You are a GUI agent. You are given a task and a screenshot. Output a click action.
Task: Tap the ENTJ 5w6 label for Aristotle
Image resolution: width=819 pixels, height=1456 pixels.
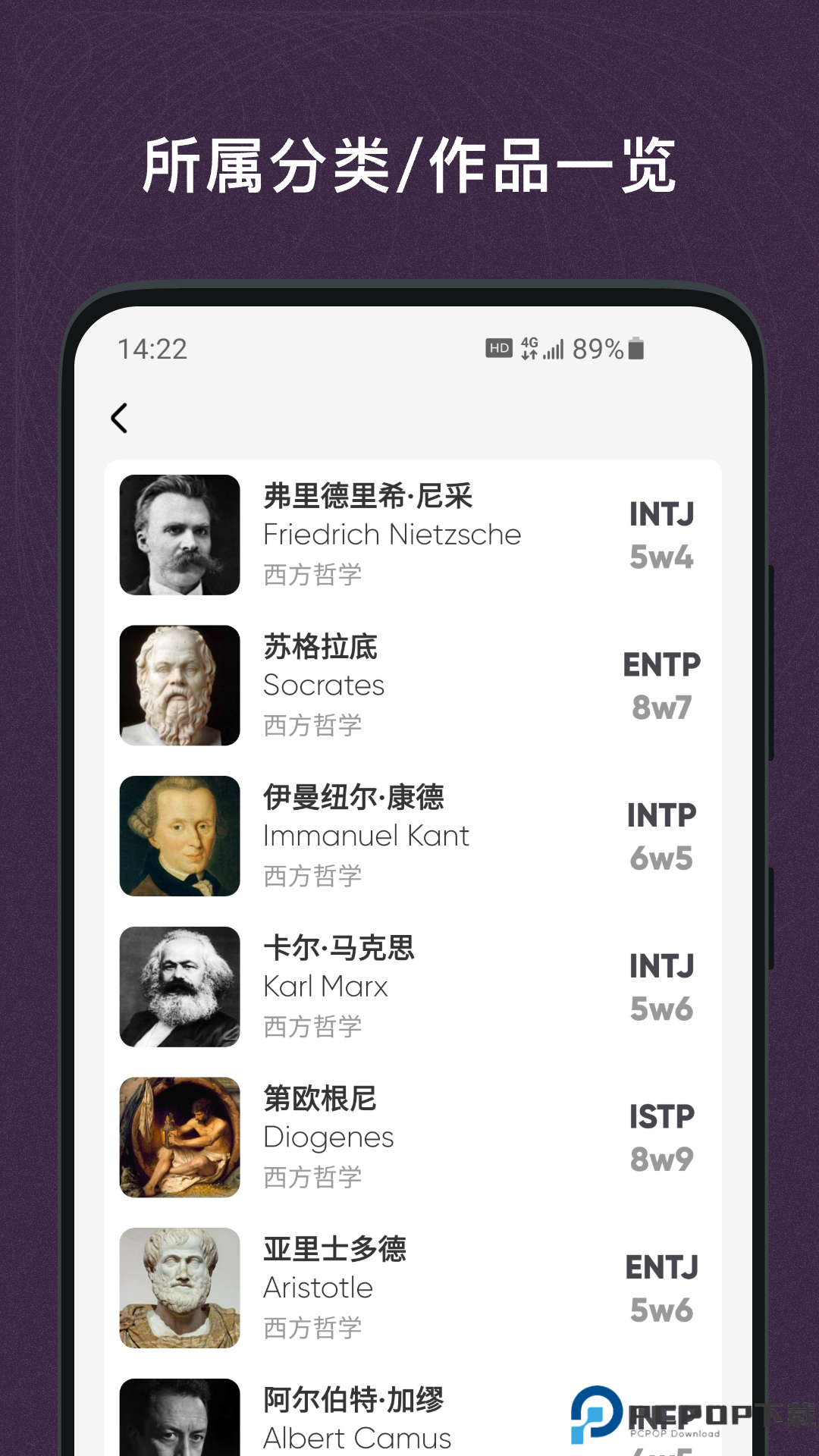point(661,1285)
